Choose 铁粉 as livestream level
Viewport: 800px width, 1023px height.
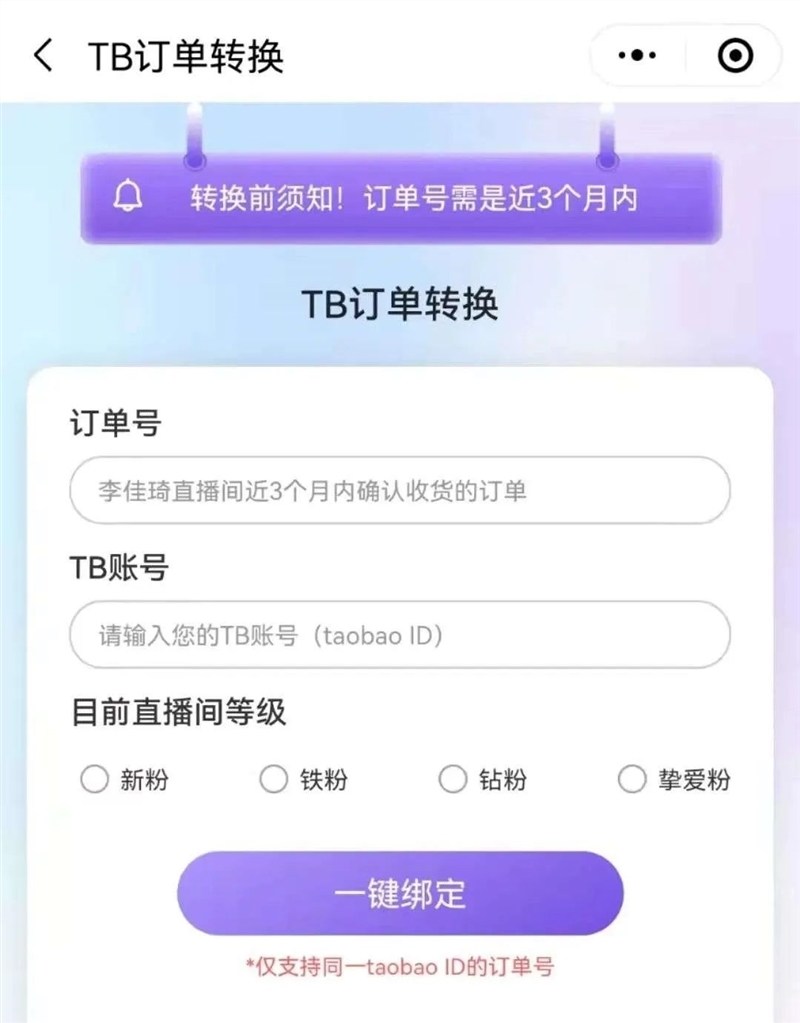tap(273, 779)
